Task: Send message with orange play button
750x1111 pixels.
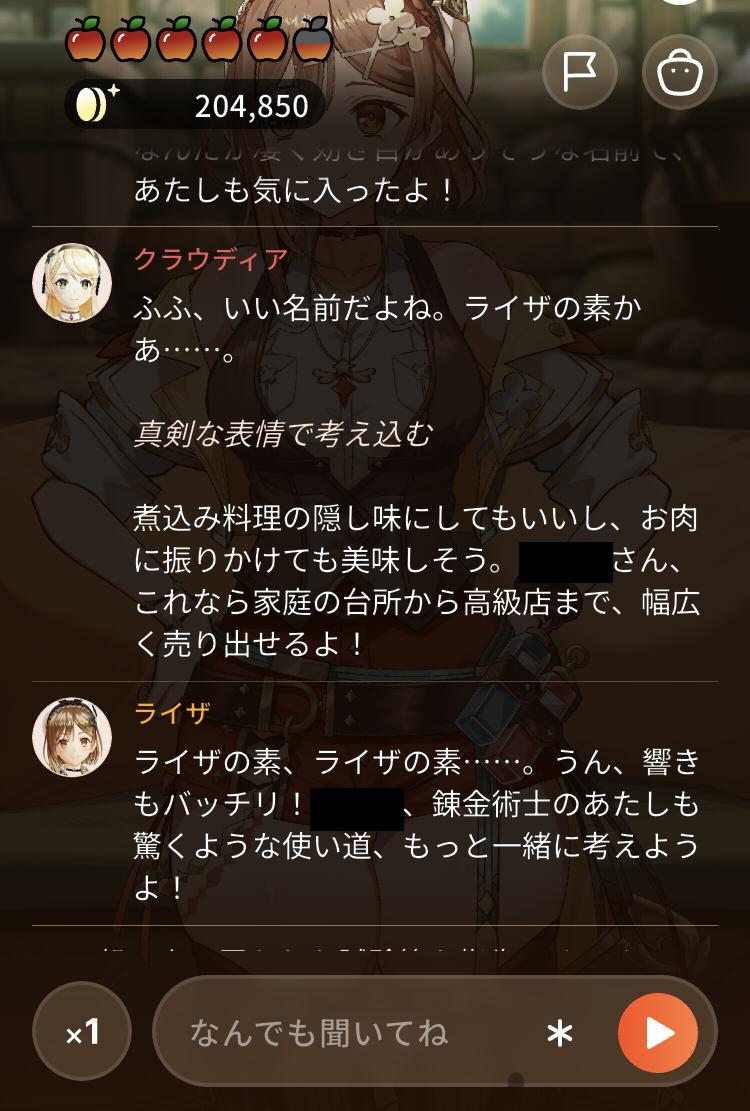Action: pos(657,1032)
